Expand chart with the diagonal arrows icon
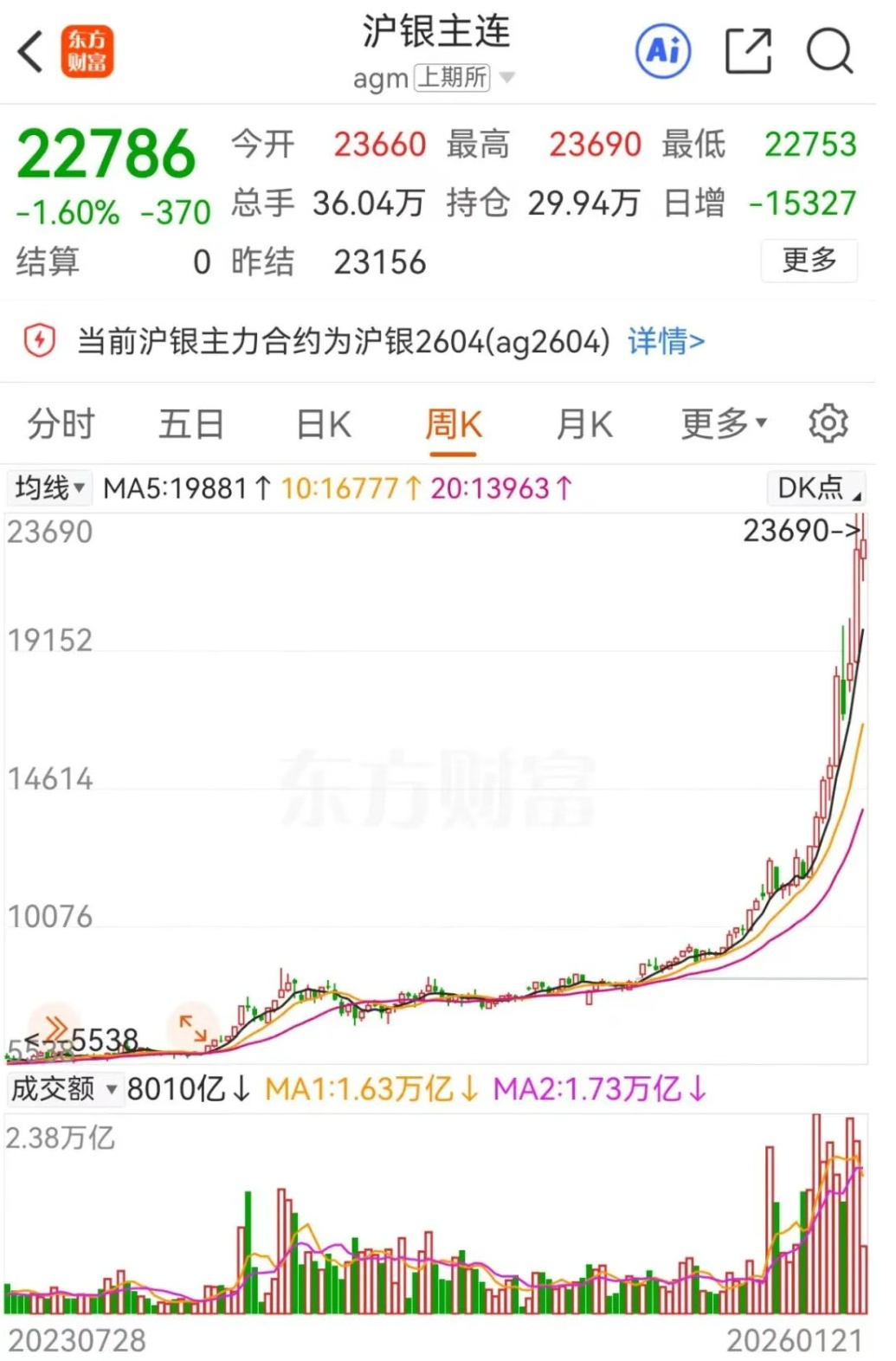The width and height of the screenshot is (896, 1361). point(193,1029)
